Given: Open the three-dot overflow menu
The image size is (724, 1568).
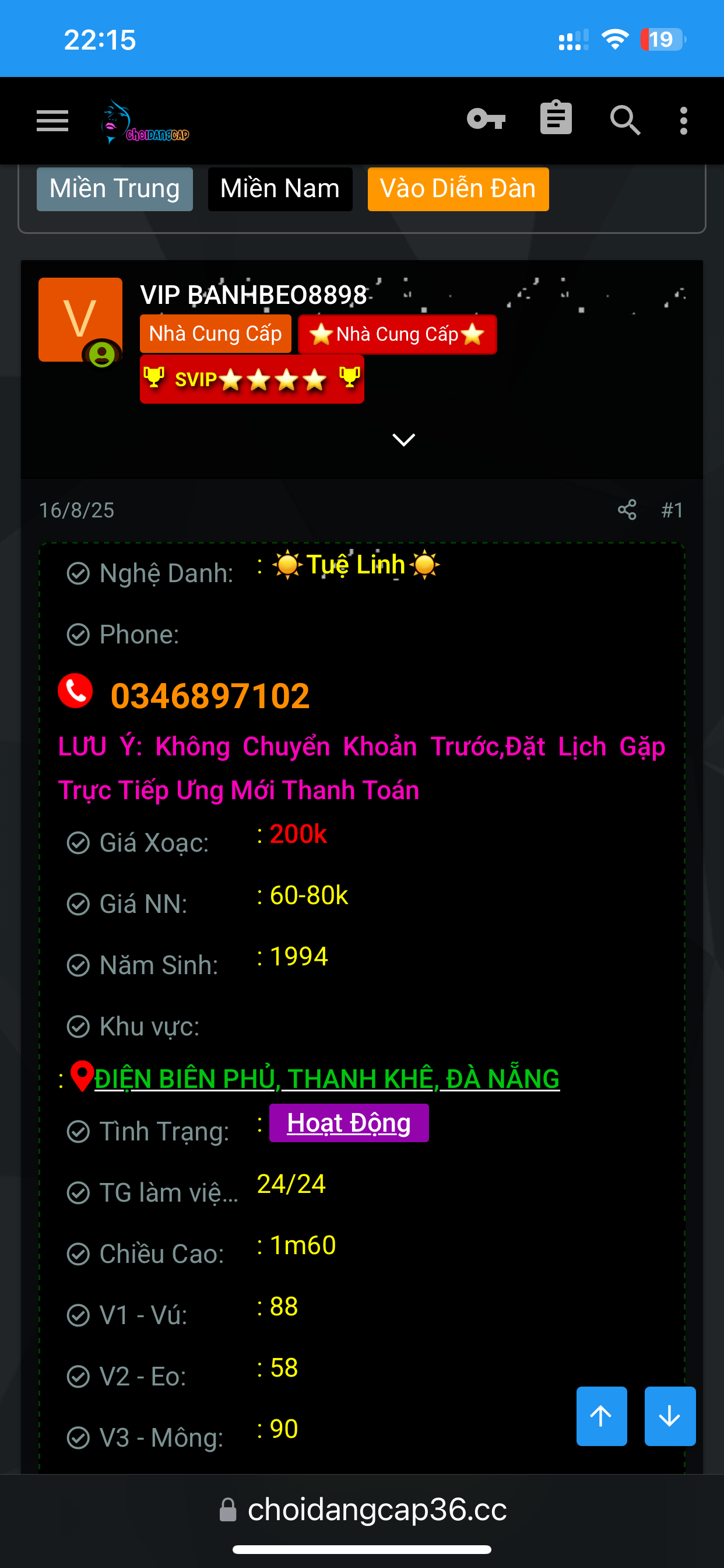Looking at the screenshot, I should click(683, 121).
